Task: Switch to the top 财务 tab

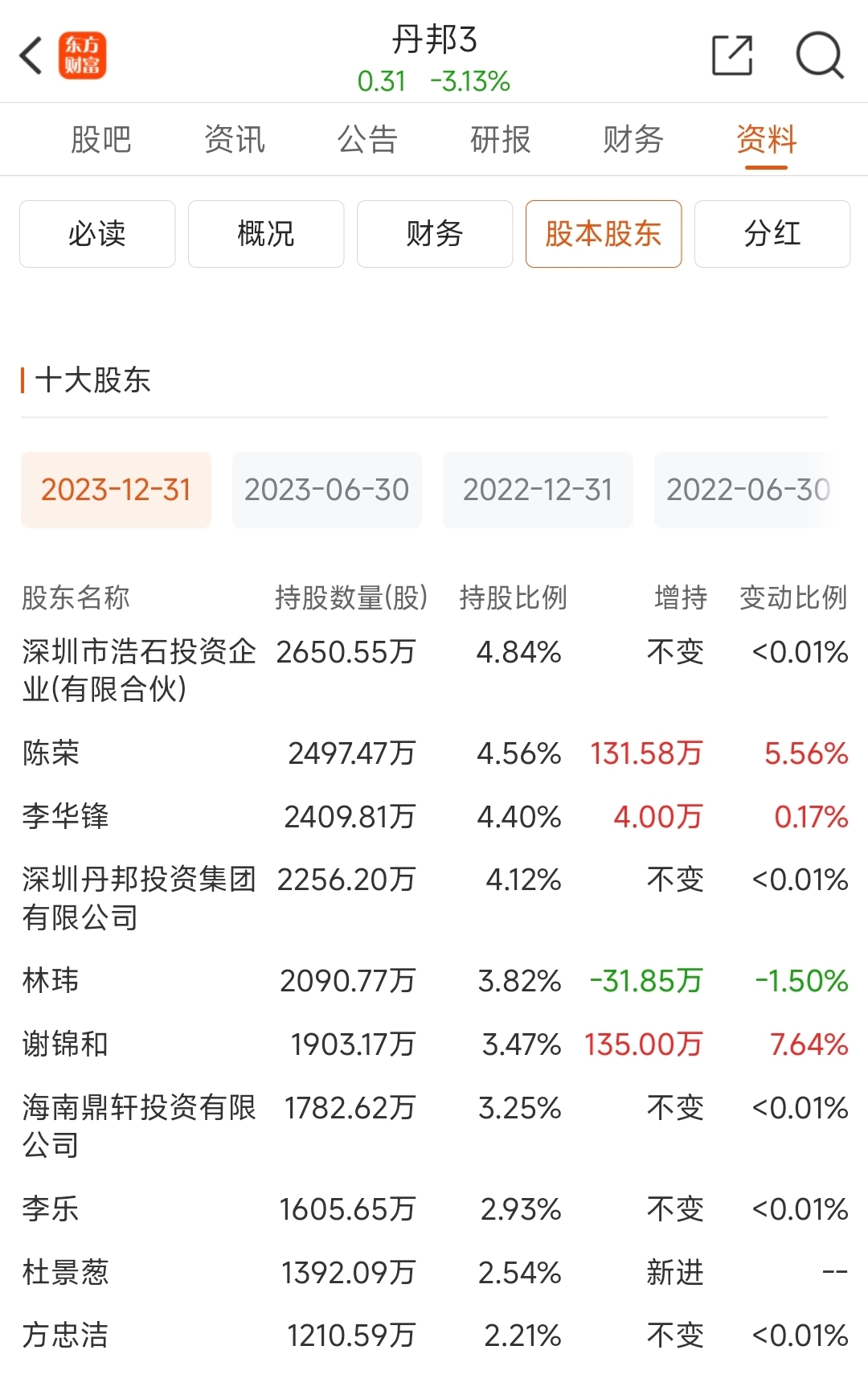Action: [x=633, y=140]
